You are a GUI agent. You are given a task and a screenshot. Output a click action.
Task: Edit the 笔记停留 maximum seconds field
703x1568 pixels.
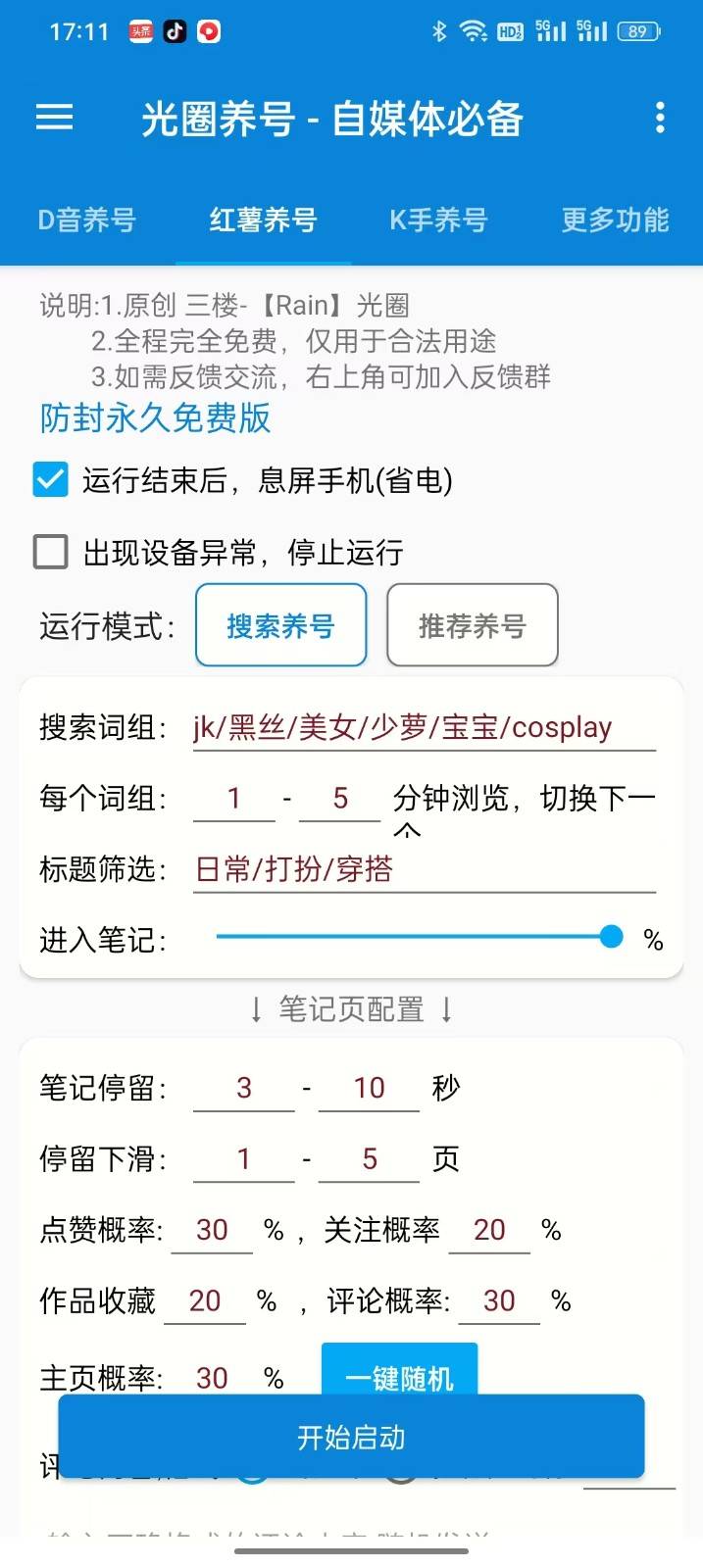[x=369, y=1088]
